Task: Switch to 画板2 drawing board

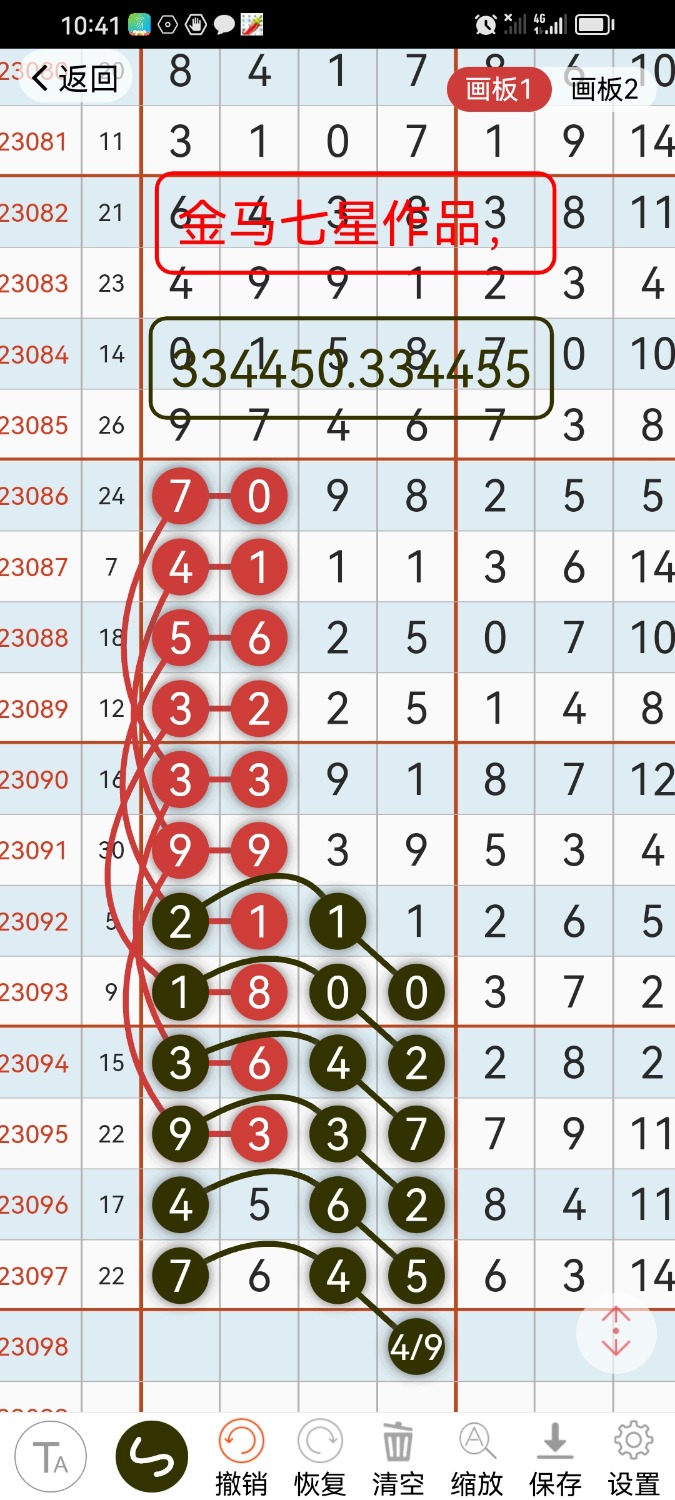Action: [605, 89]
